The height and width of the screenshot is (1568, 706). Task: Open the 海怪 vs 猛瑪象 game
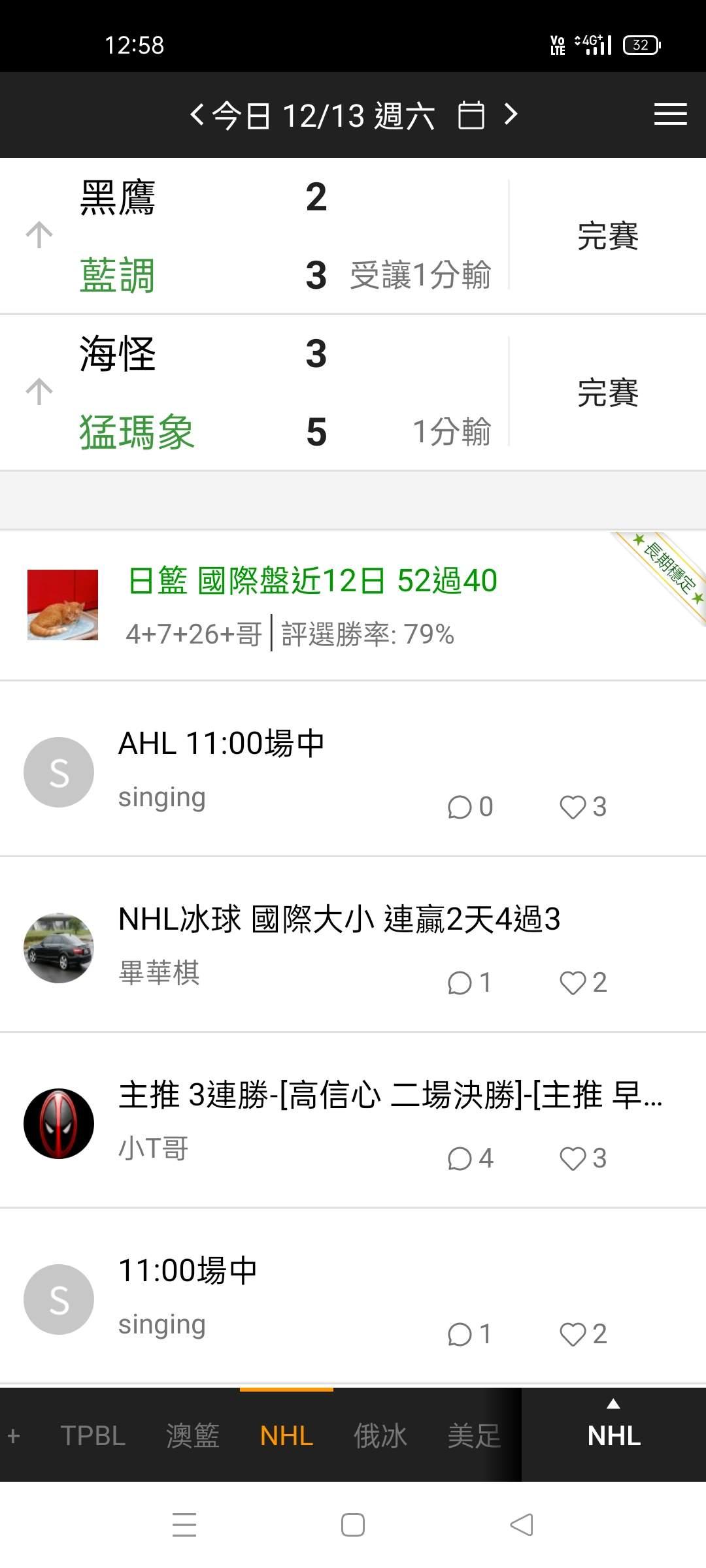click(261, 392)
